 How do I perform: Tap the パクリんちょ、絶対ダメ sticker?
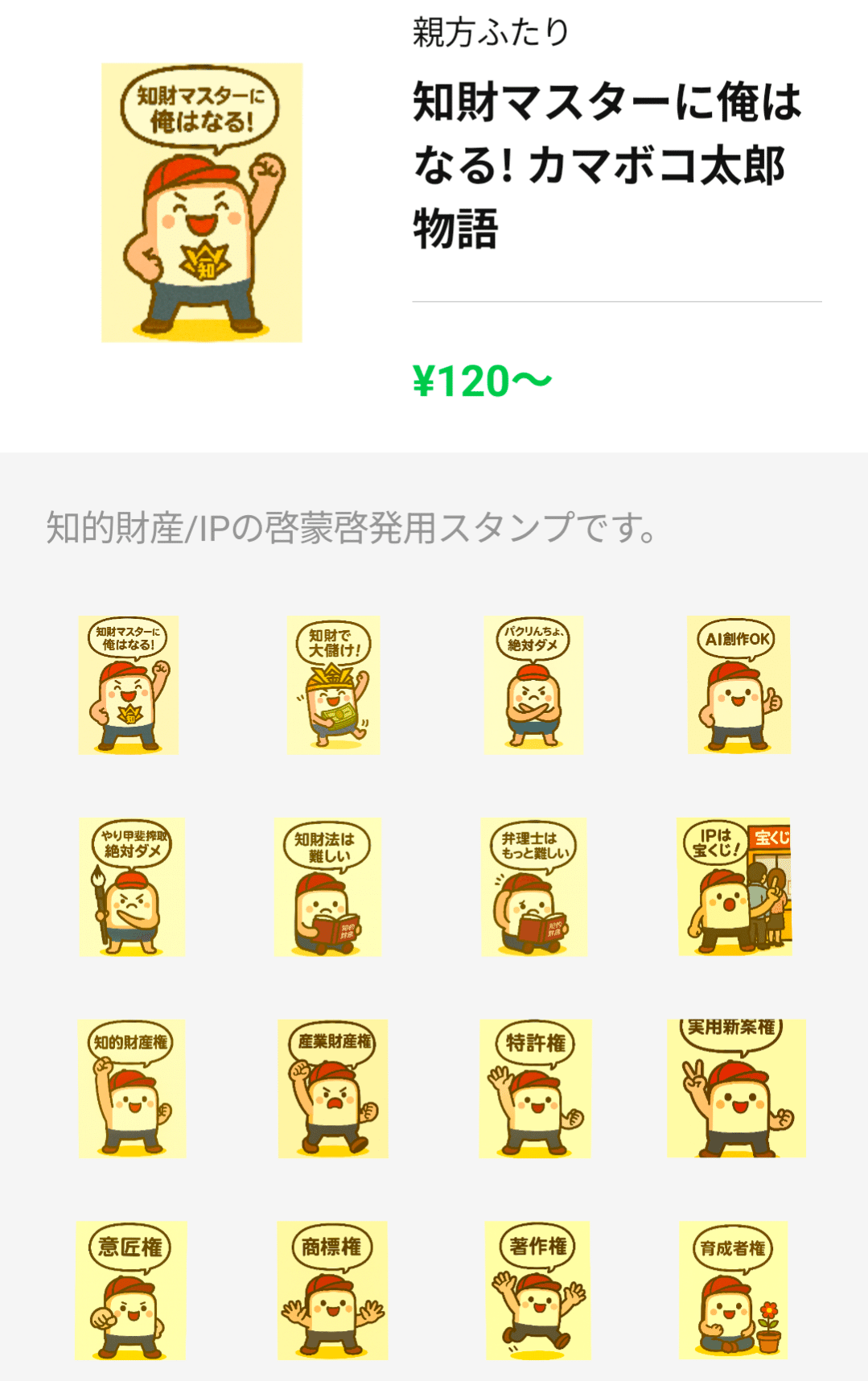click(x=533, y=685)
